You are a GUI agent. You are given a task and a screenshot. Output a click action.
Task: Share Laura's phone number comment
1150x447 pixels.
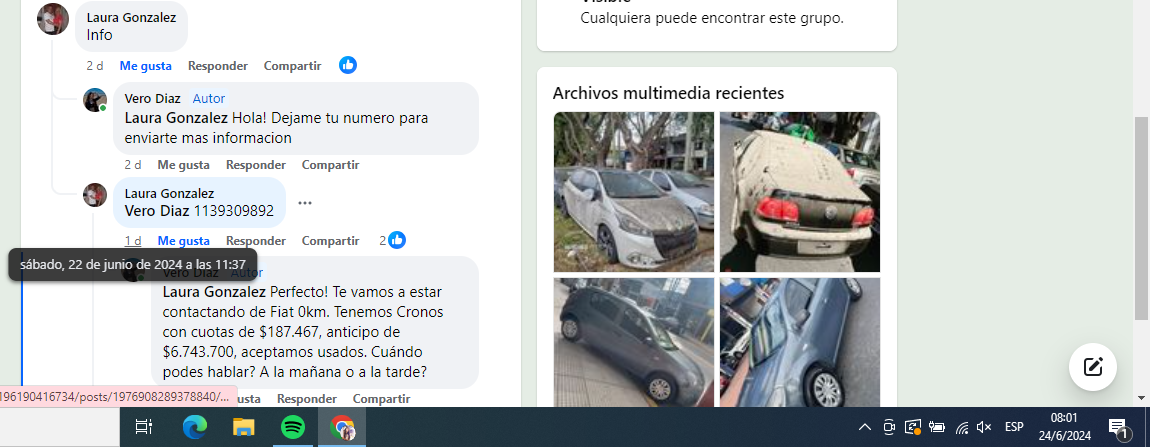pyautogui.click(x=330, y=241)
